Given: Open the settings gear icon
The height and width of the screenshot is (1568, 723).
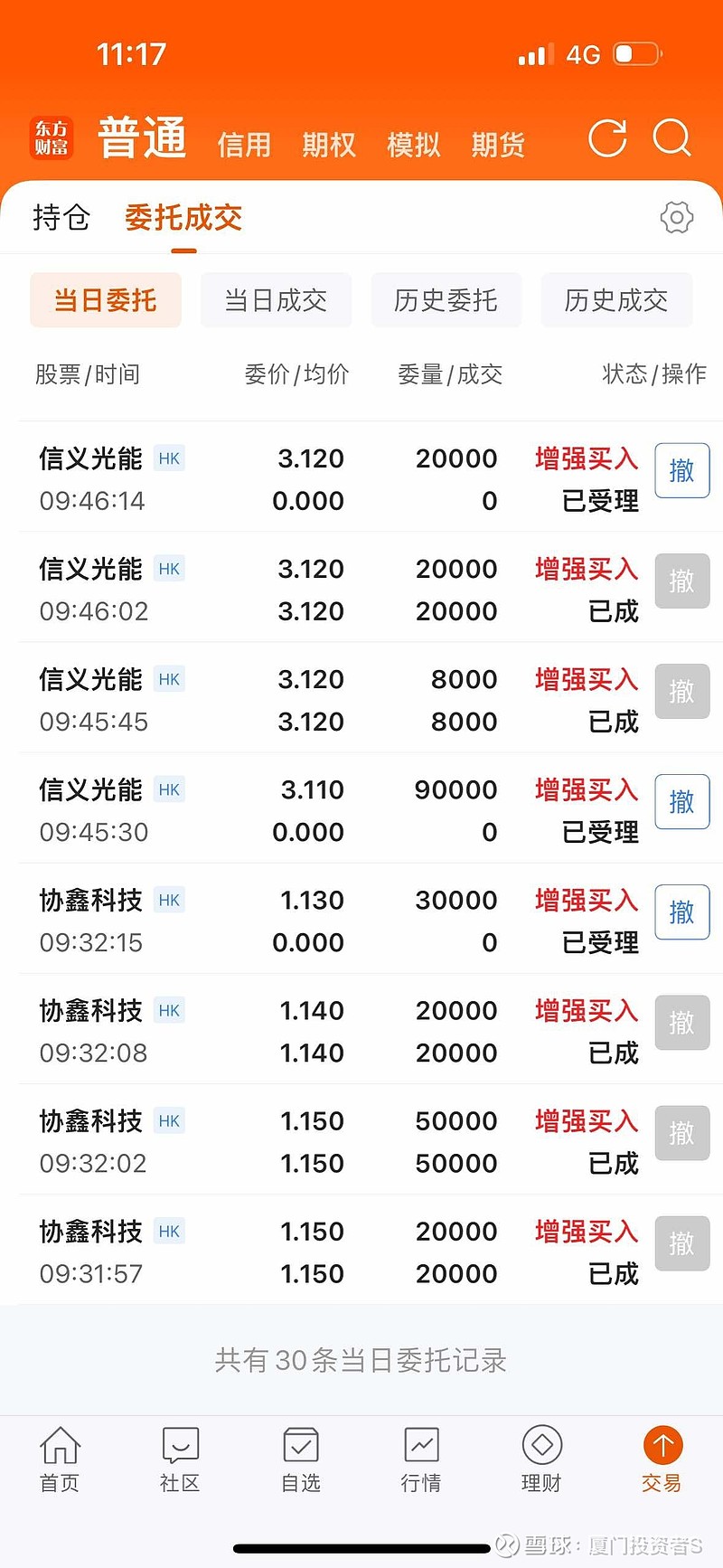Looking at the screenshot, I should (x=677, y=218).
